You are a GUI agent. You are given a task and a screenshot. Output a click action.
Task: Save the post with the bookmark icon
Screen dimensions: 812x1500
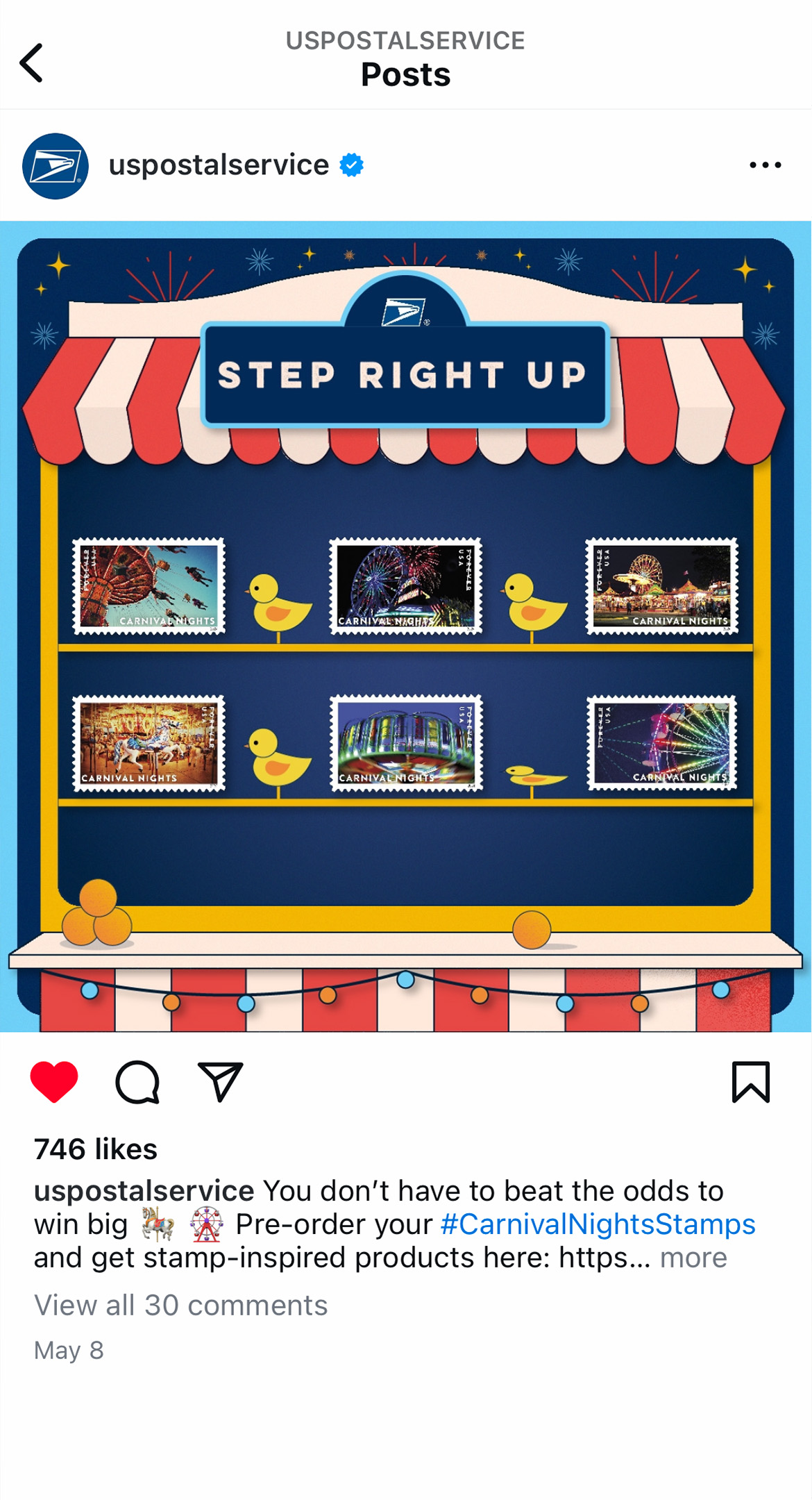click(750, 1081)
